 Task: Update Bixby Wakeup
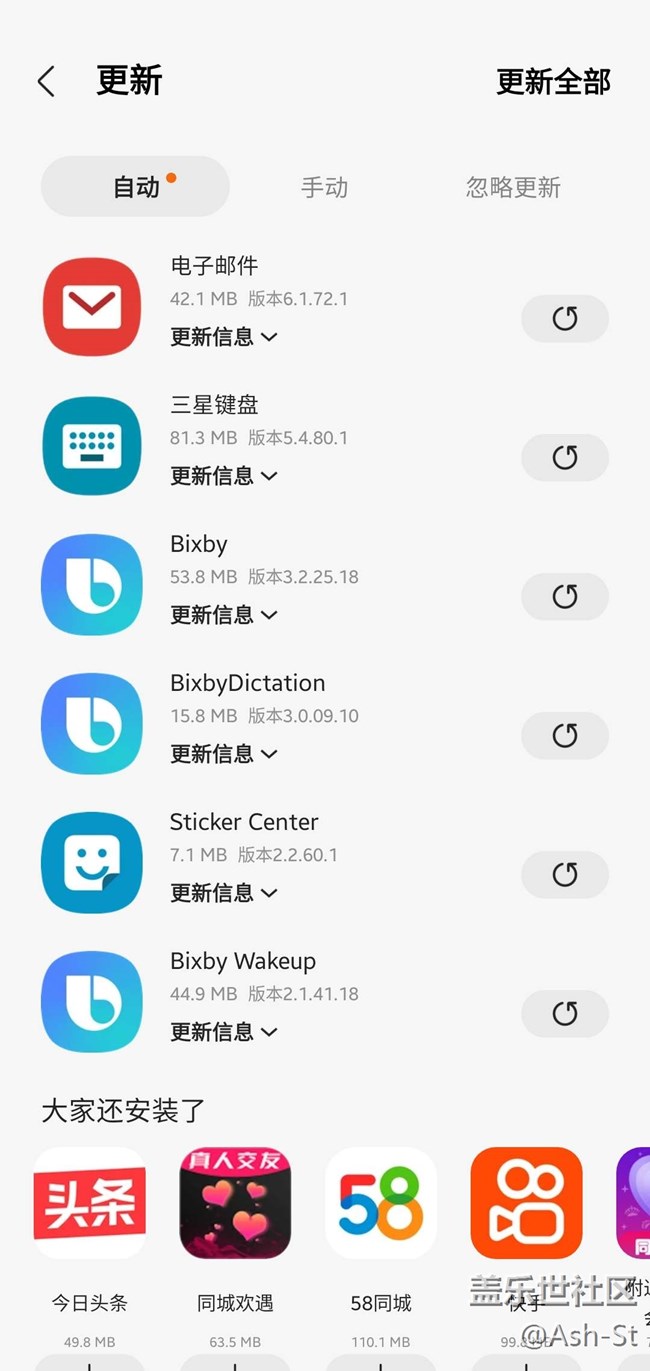click(565, 1014)
